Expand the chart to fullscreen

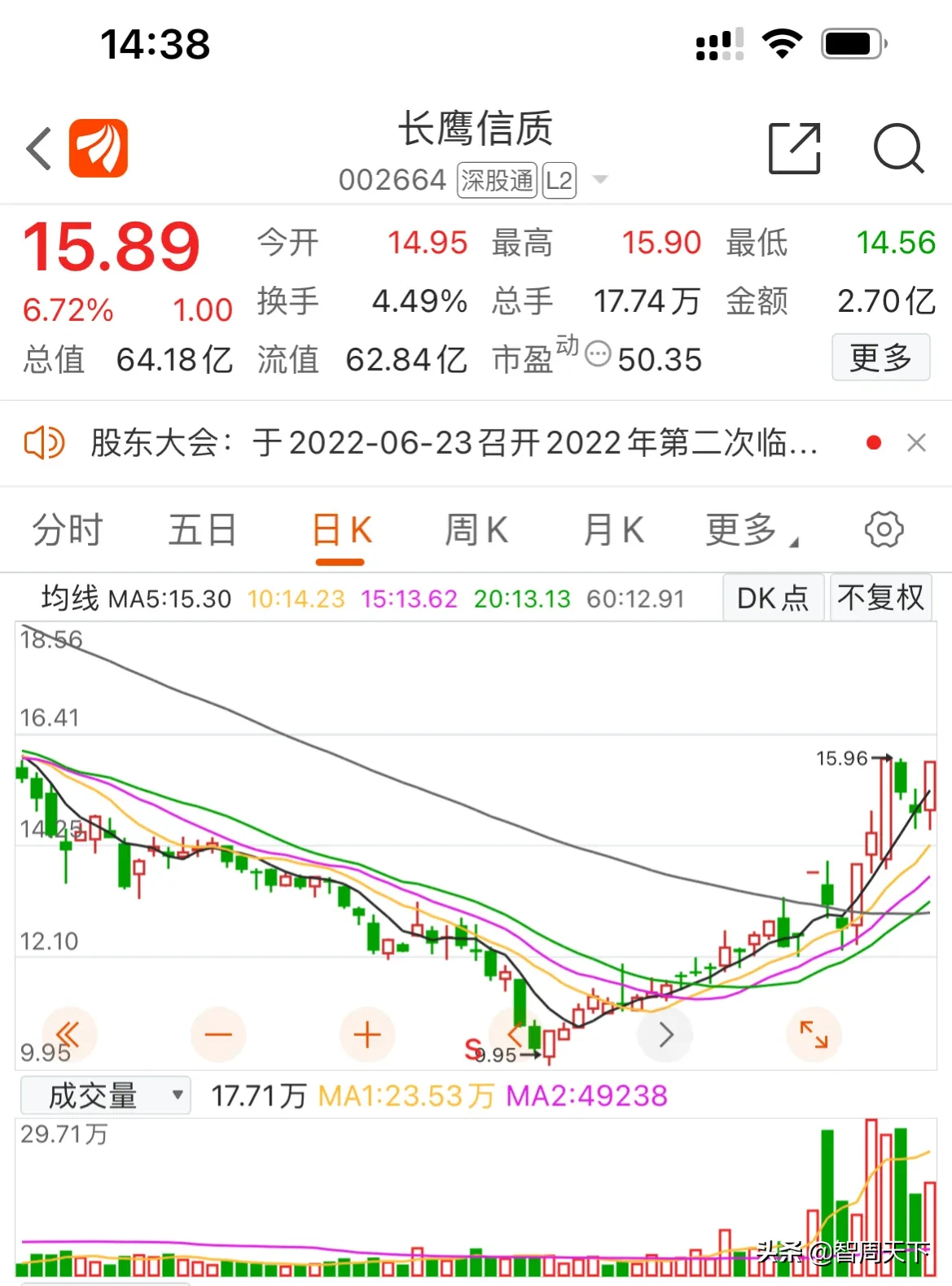click(x=814, y=1035)
